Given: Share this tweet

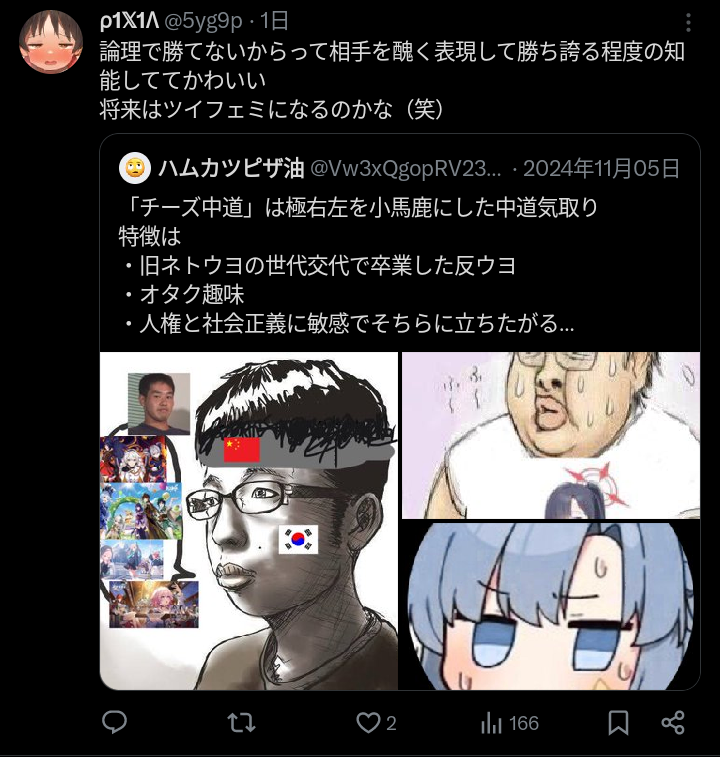Looking at the screenshot, I should tap(673, 722).
